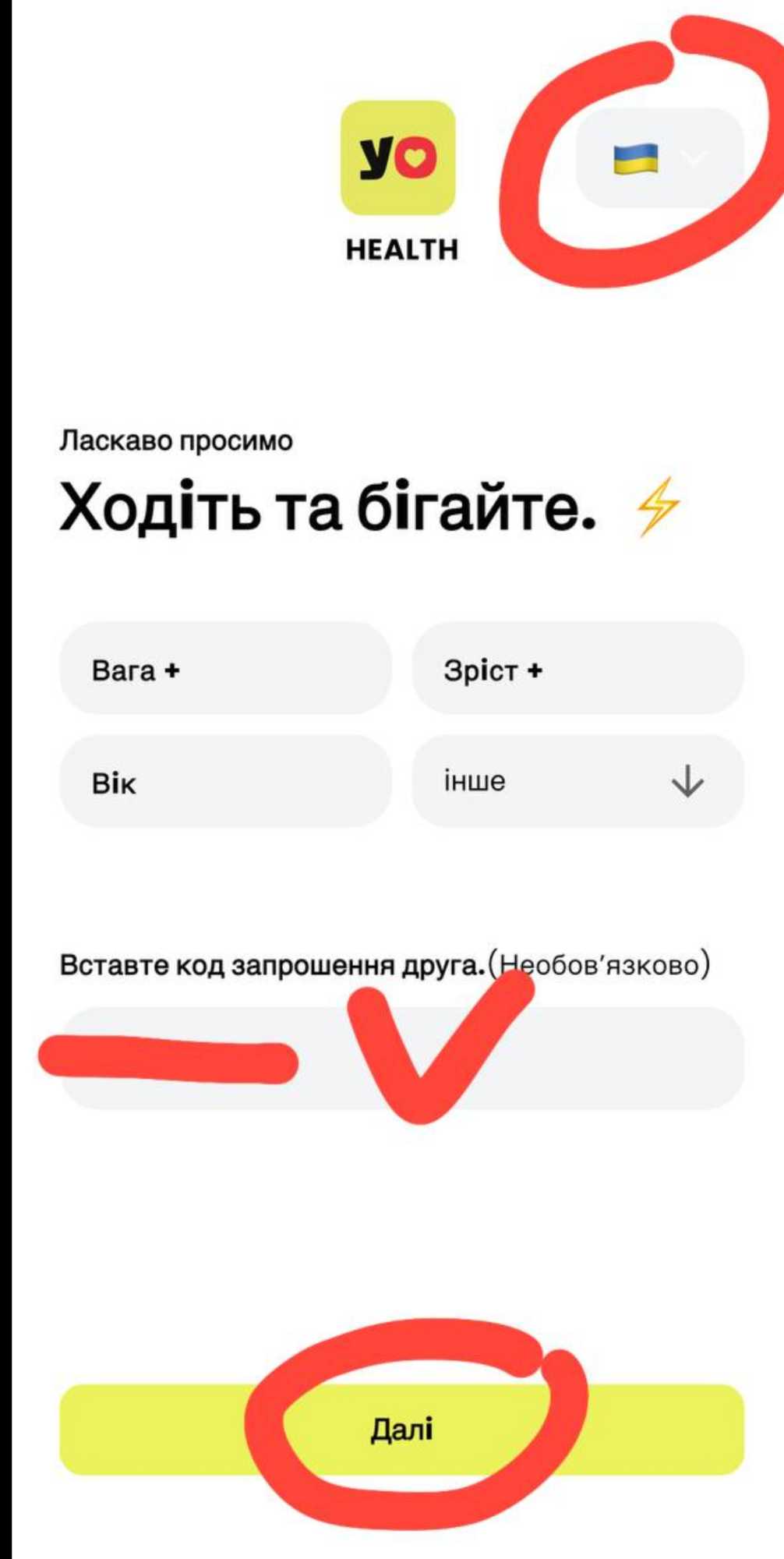Image resolution: width=784 pixels, height=1559 pixels.
Task: Open the Ukrainian flag language selector
Action: [x=659, y=158]
